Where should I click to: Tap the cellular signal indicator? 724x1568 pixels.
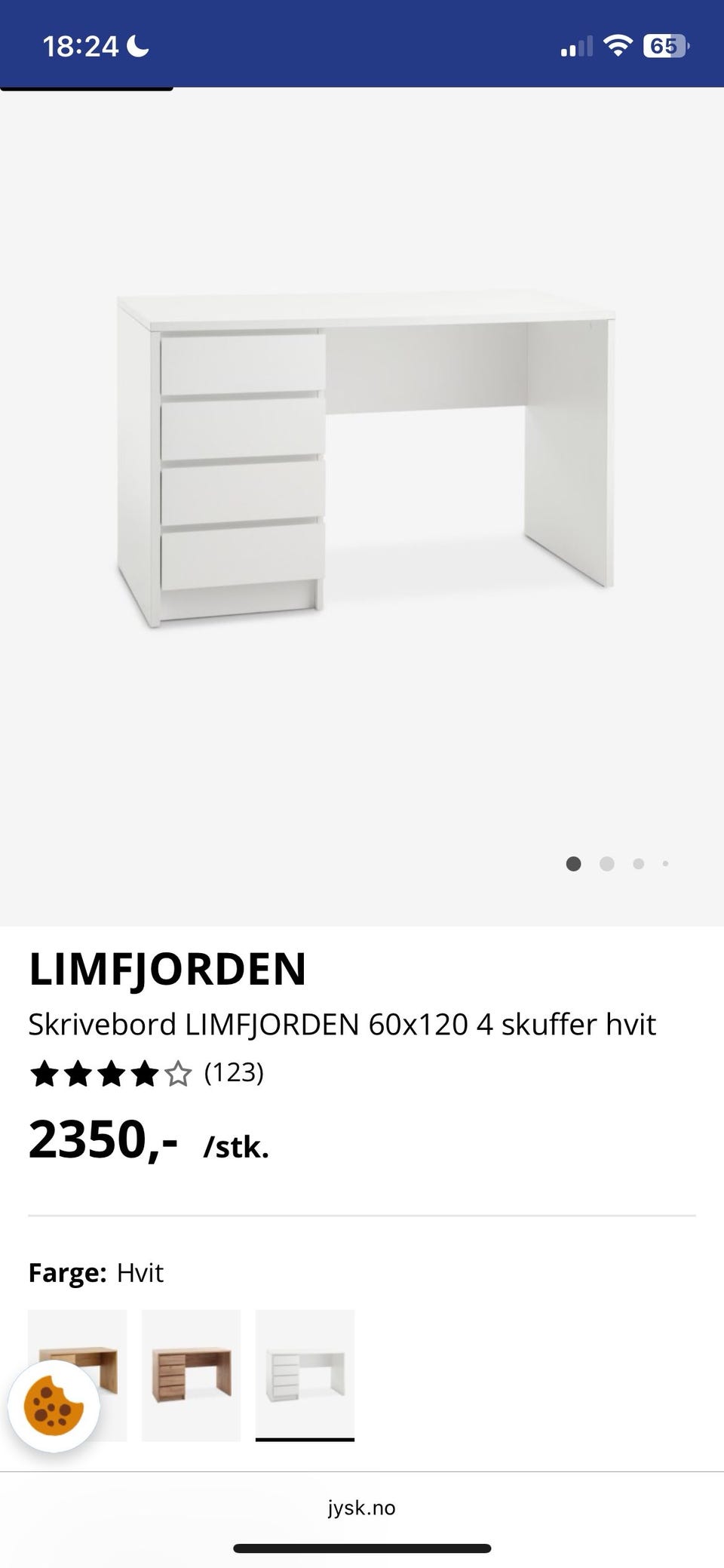577,45
